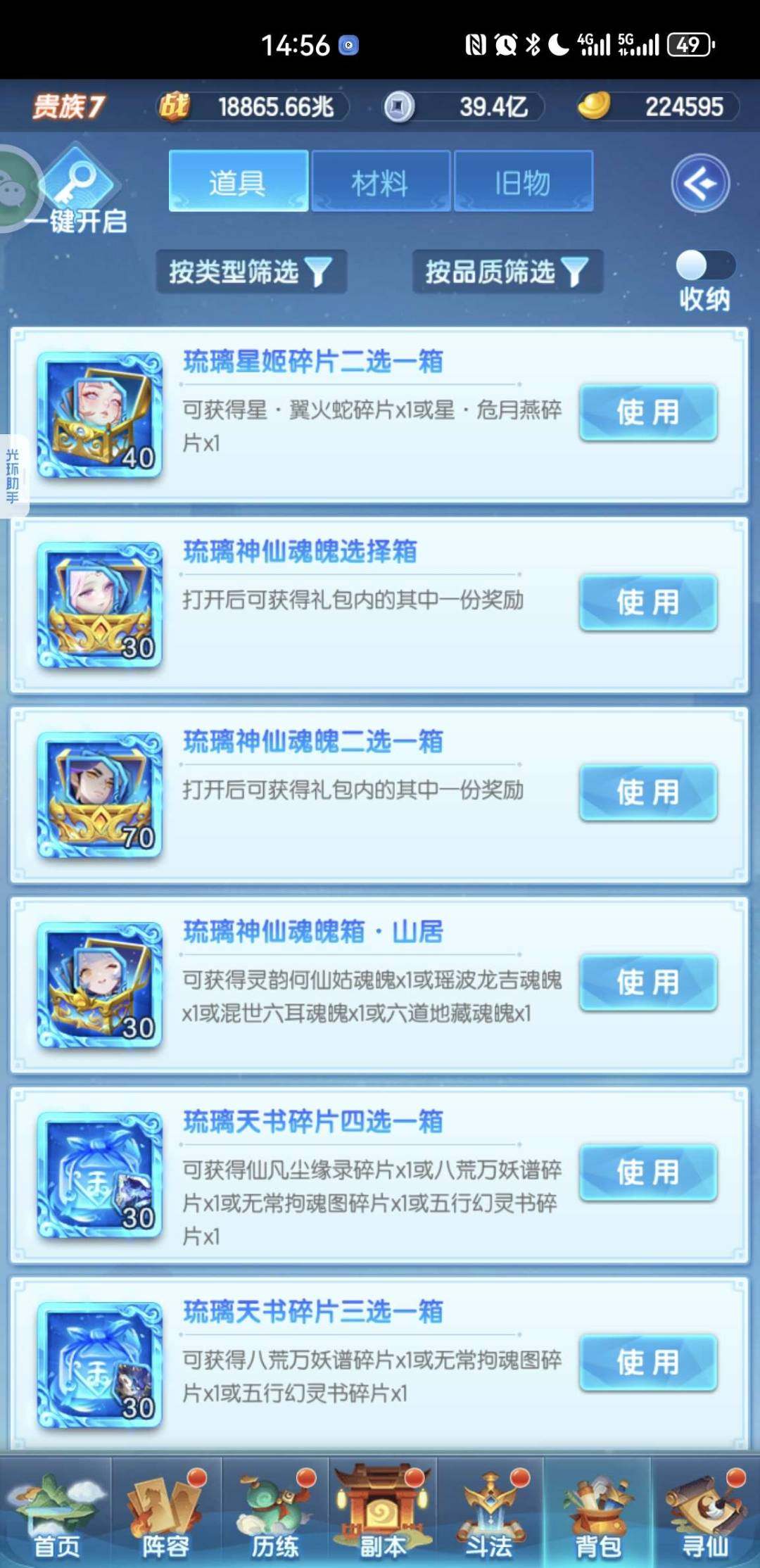Switch to the 材料 tab
This screenshot has width=760, height=1568.
[x=380, y=182]
